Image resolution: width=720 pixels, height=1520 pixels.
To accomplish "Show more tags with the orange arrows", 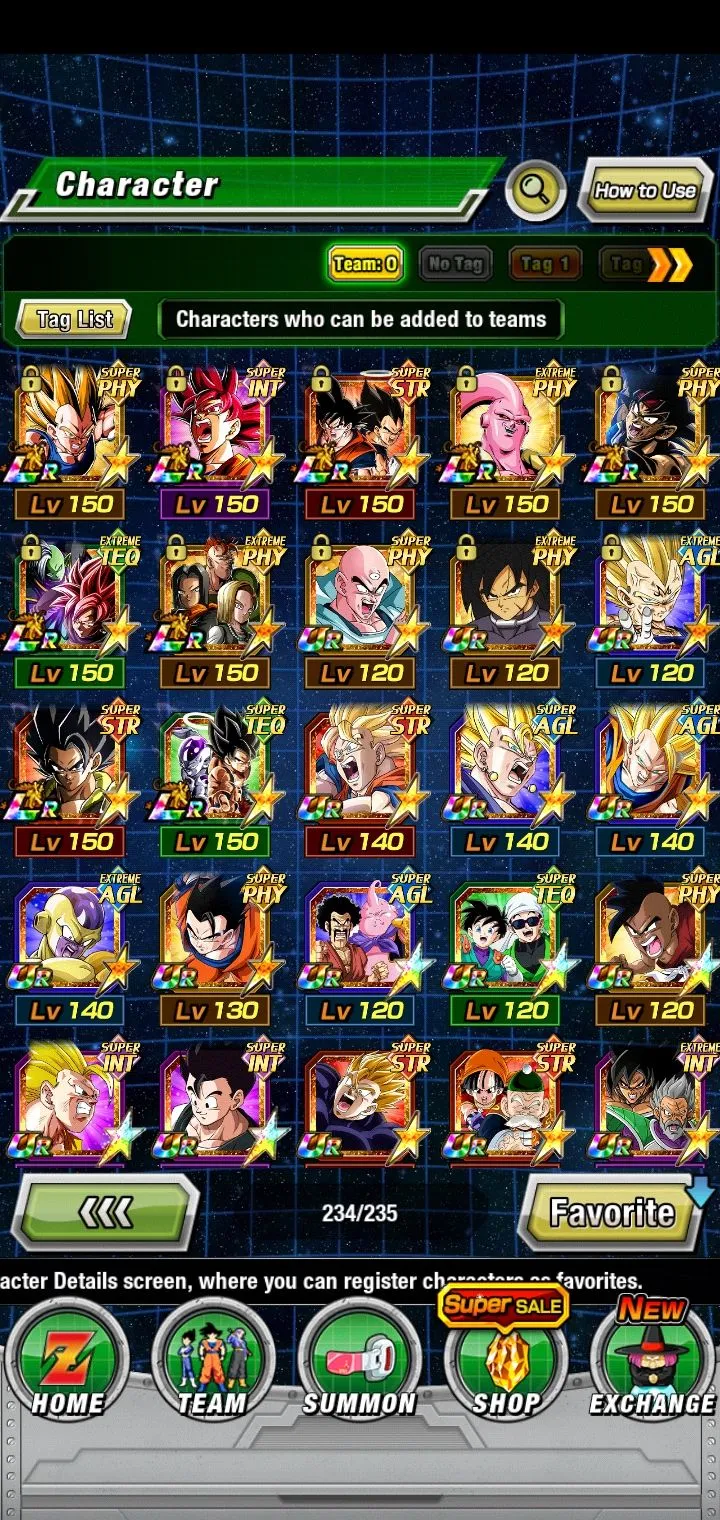I will [x=669, y=264].
